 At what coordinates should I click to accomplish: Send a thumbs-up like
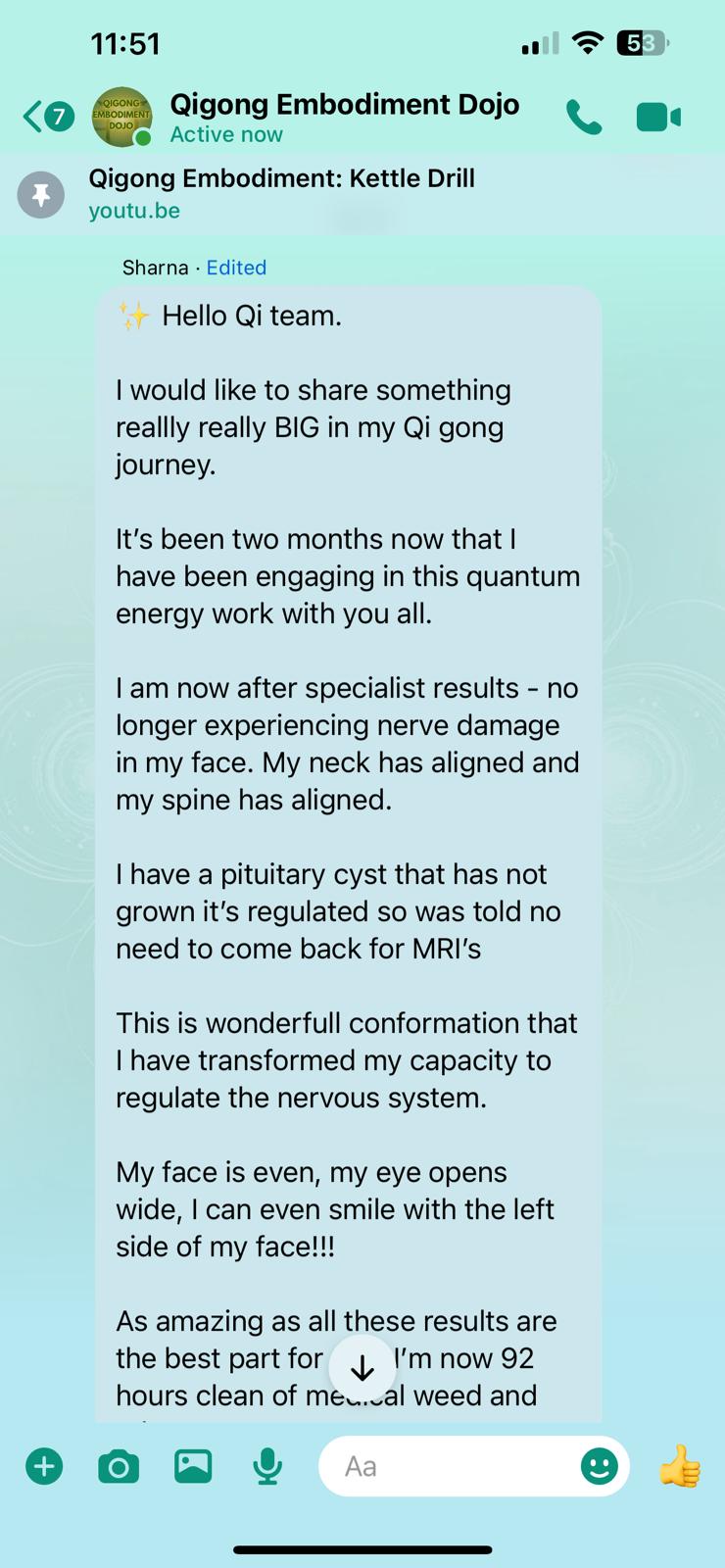(680, 1466)
